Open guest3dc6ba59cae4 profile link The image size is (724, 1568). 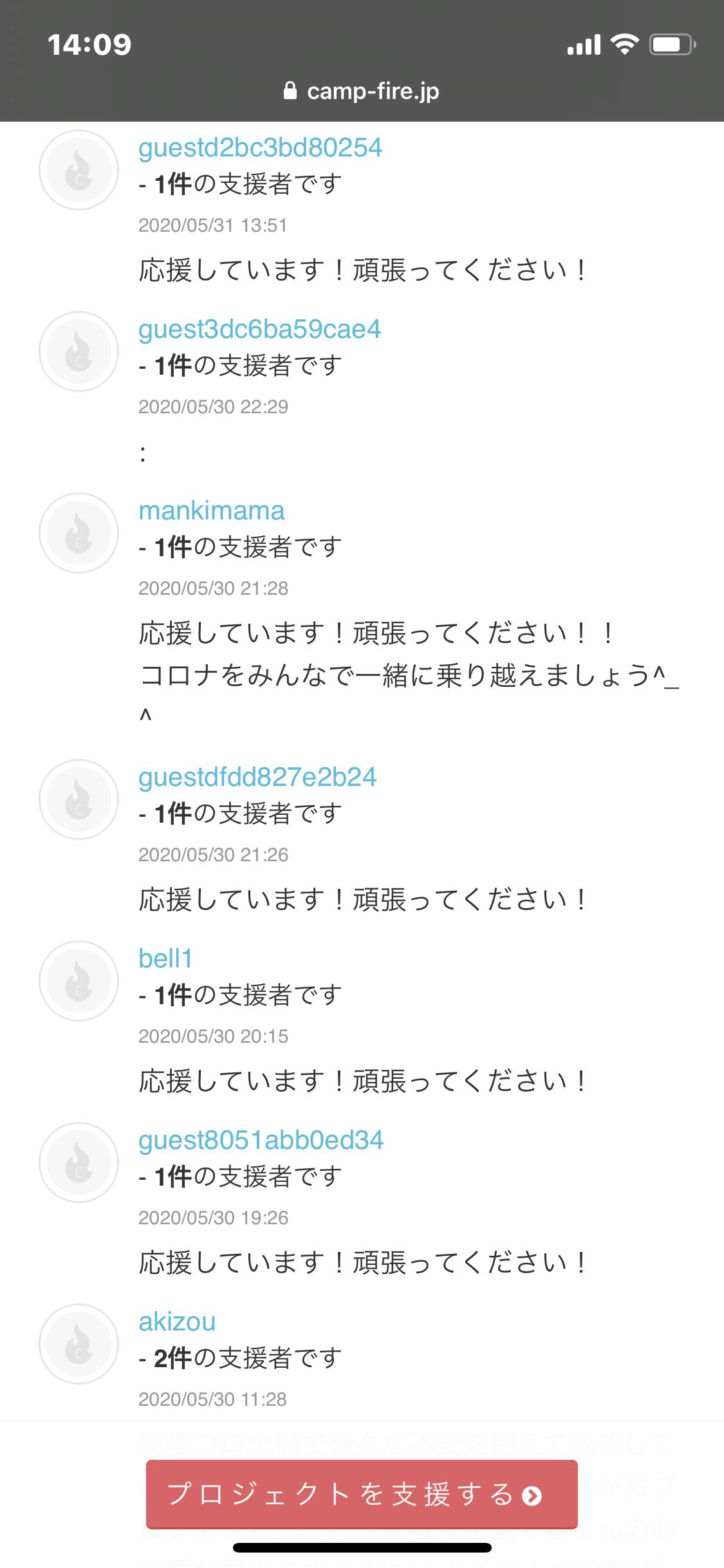pyautogui.click(x=259, y=330)
